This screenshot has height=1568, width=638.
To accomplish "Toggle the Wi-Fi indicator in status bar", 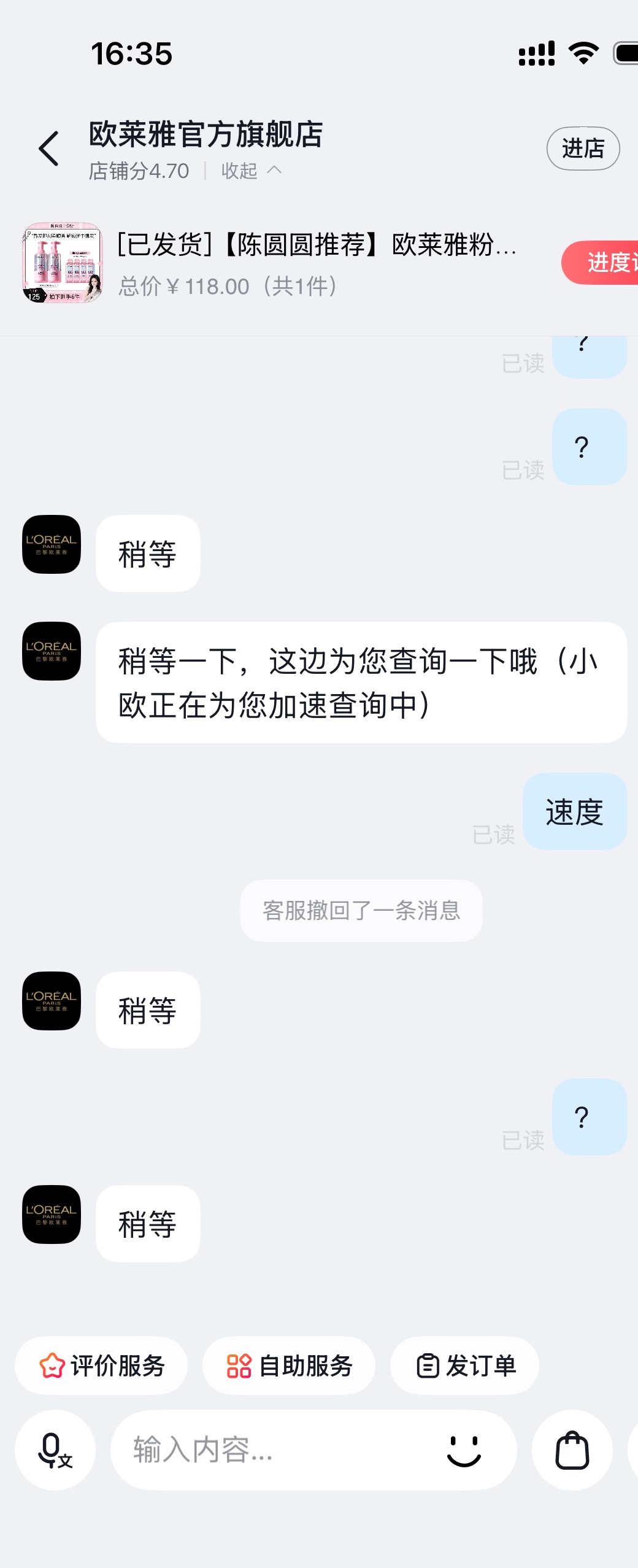I will 582,54.
